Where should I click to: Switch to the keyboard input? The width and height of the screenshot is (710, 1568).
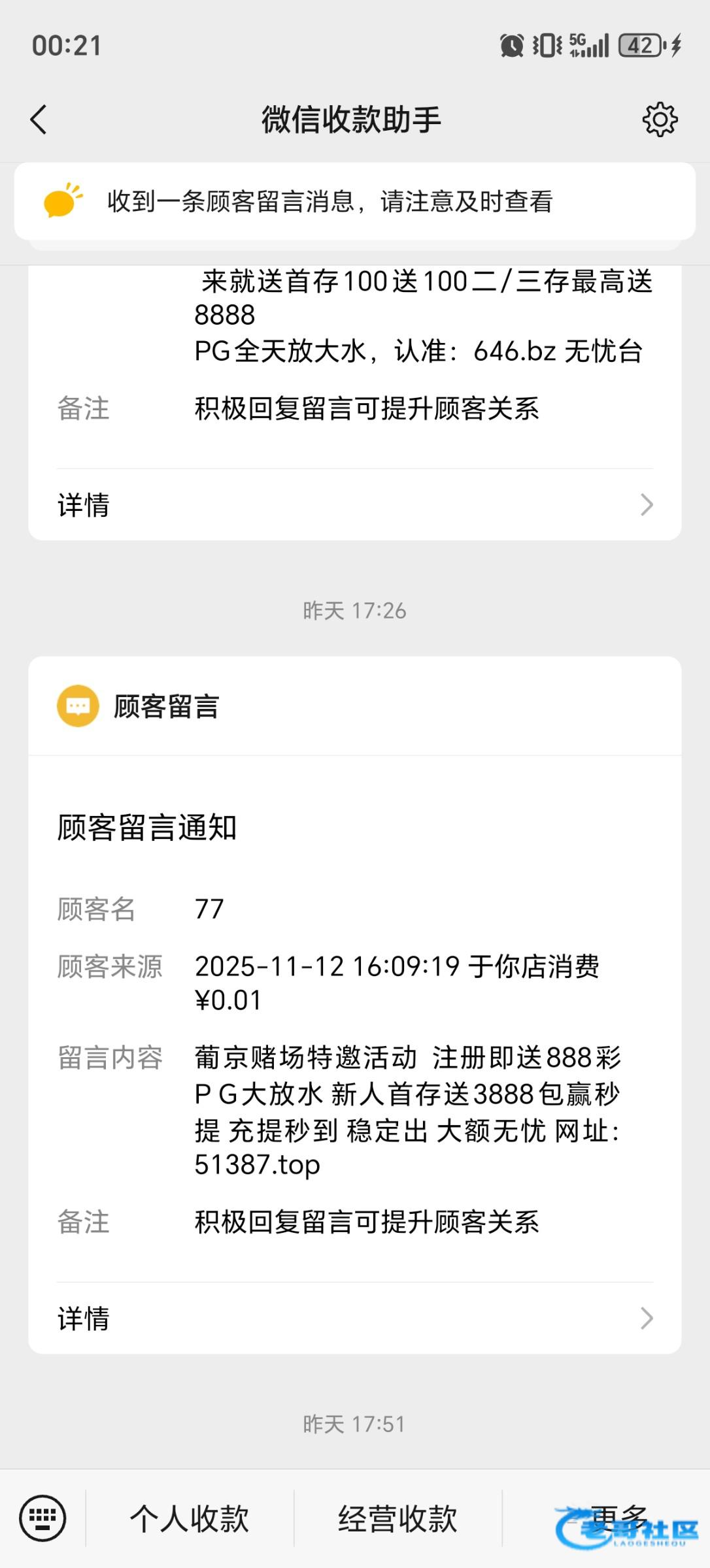point(42,1518)
